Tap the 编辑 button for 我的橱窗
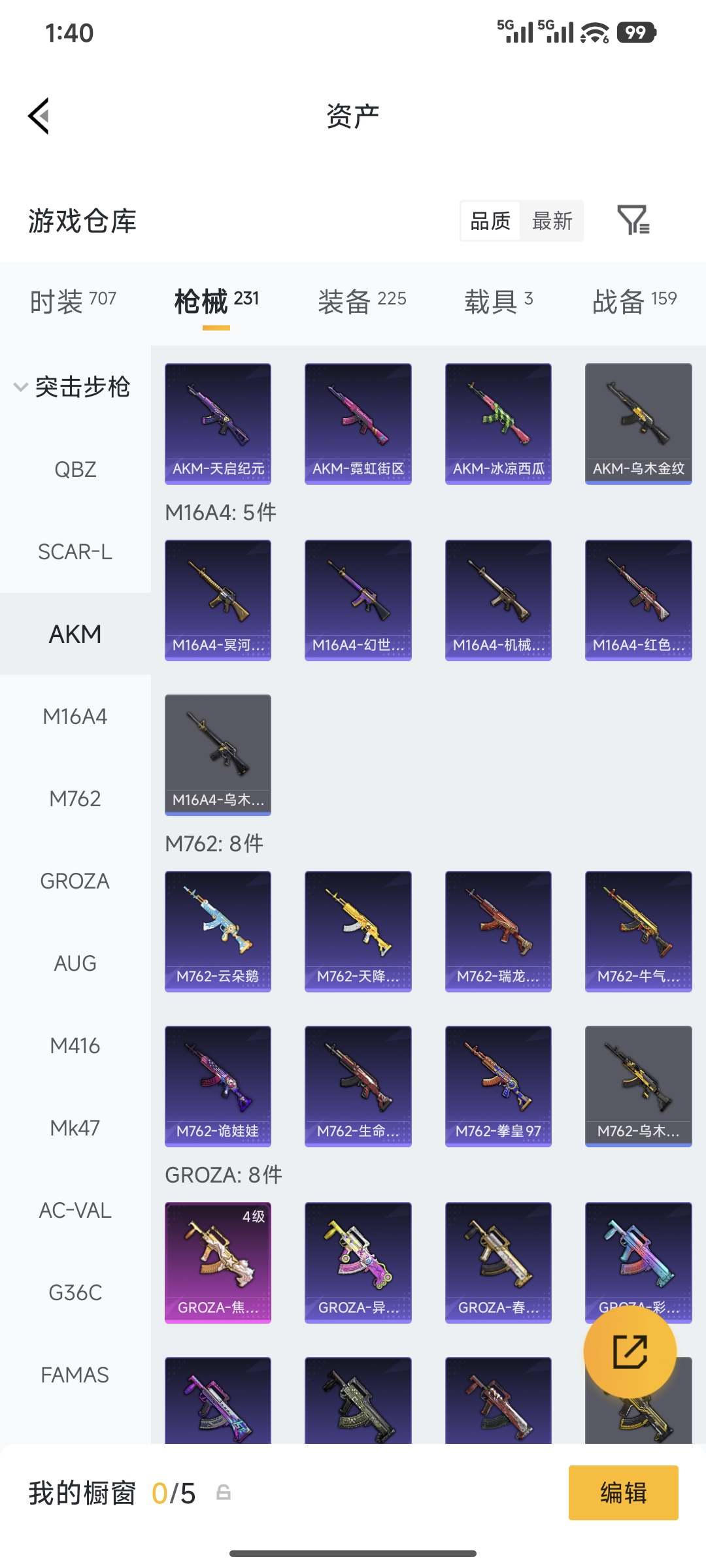The width and height of the screenshot is (706, 1568). point(623,1493)
